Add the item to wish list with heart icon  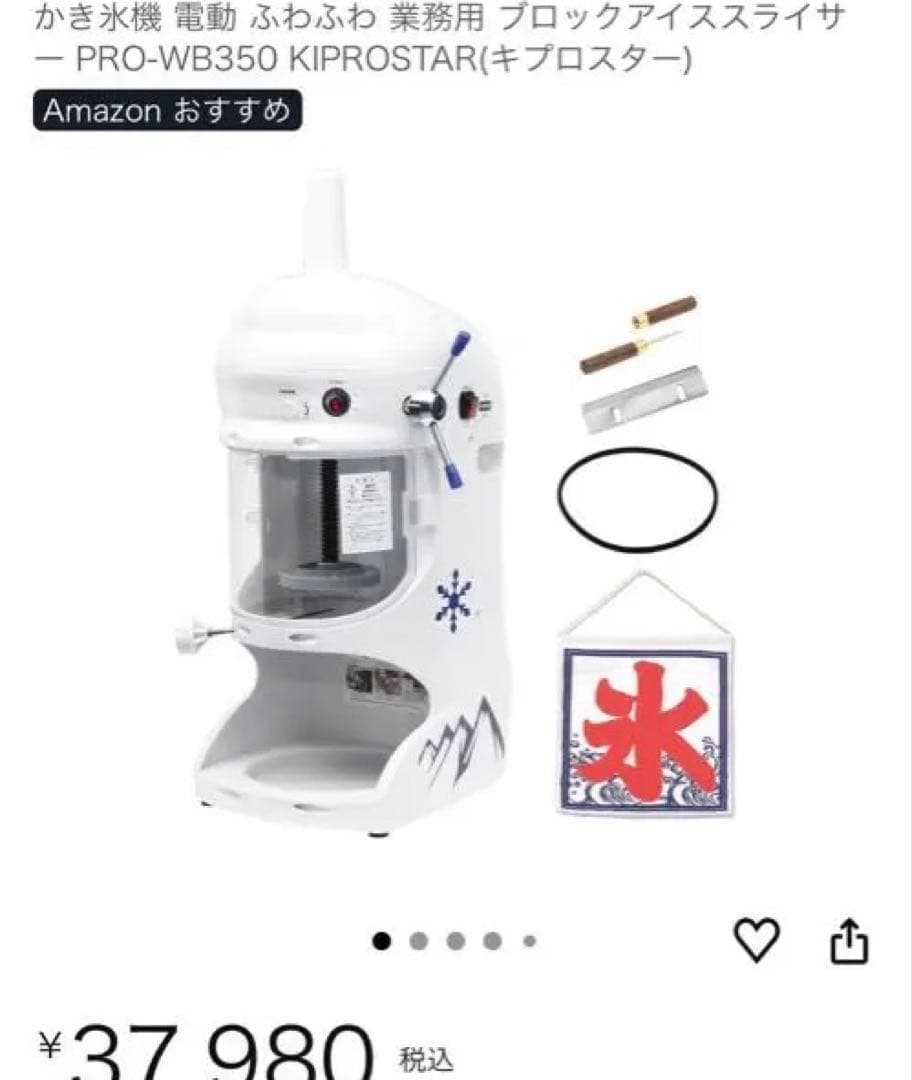click(x=757, y=940)
